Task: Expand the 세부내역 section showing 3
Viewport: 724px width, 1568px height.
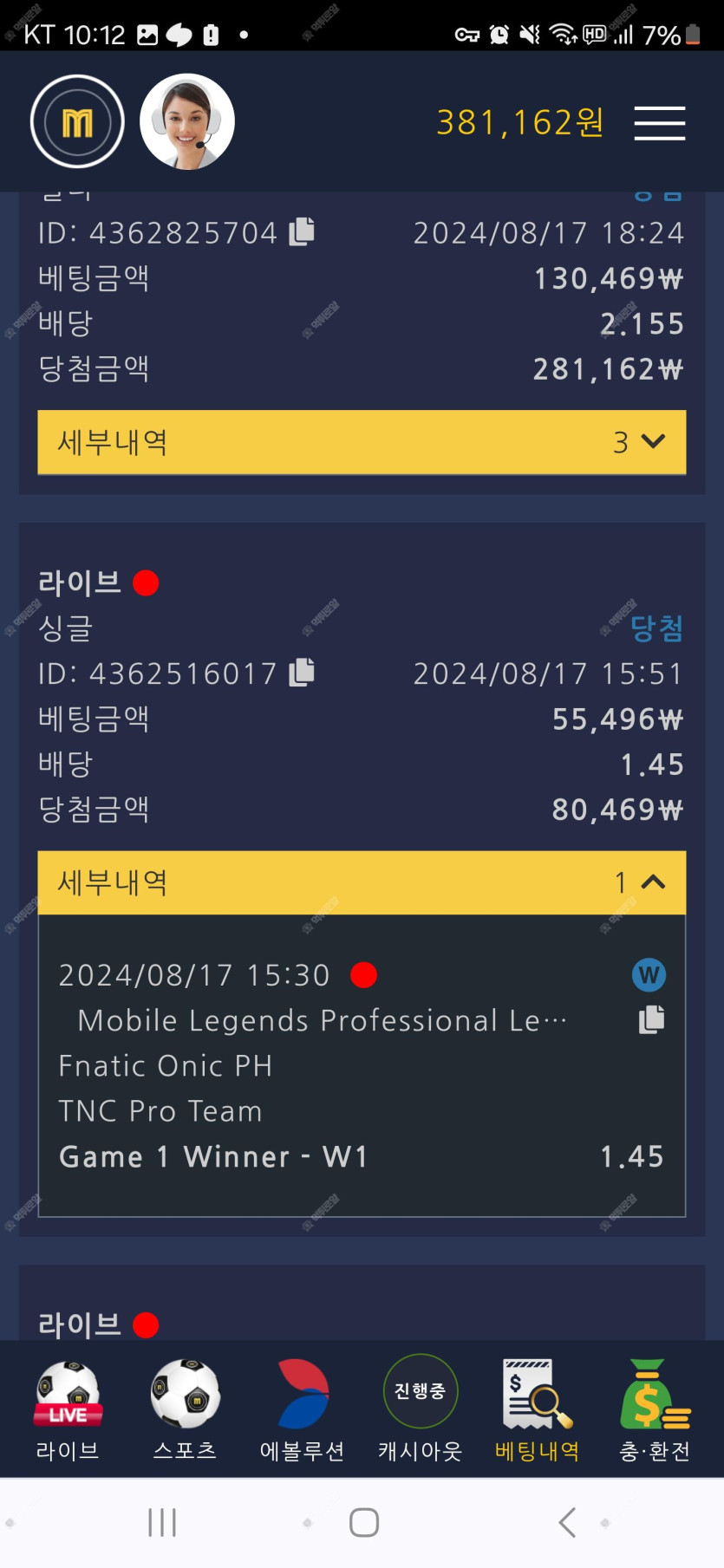Action: tap(362, 442)
